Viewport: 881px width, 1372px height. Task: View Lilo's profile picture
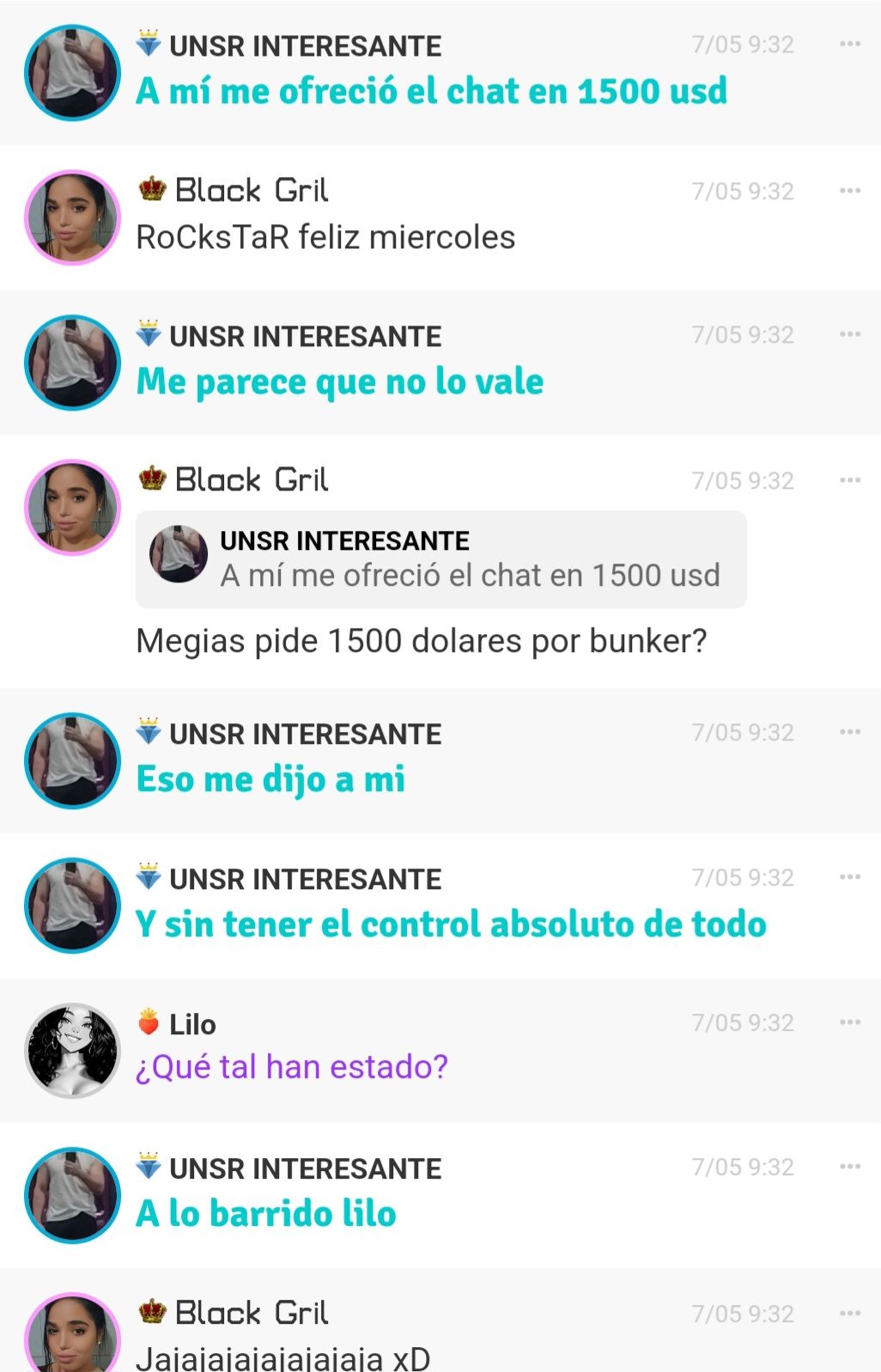pyautogui.click(x=73, y=1050)
